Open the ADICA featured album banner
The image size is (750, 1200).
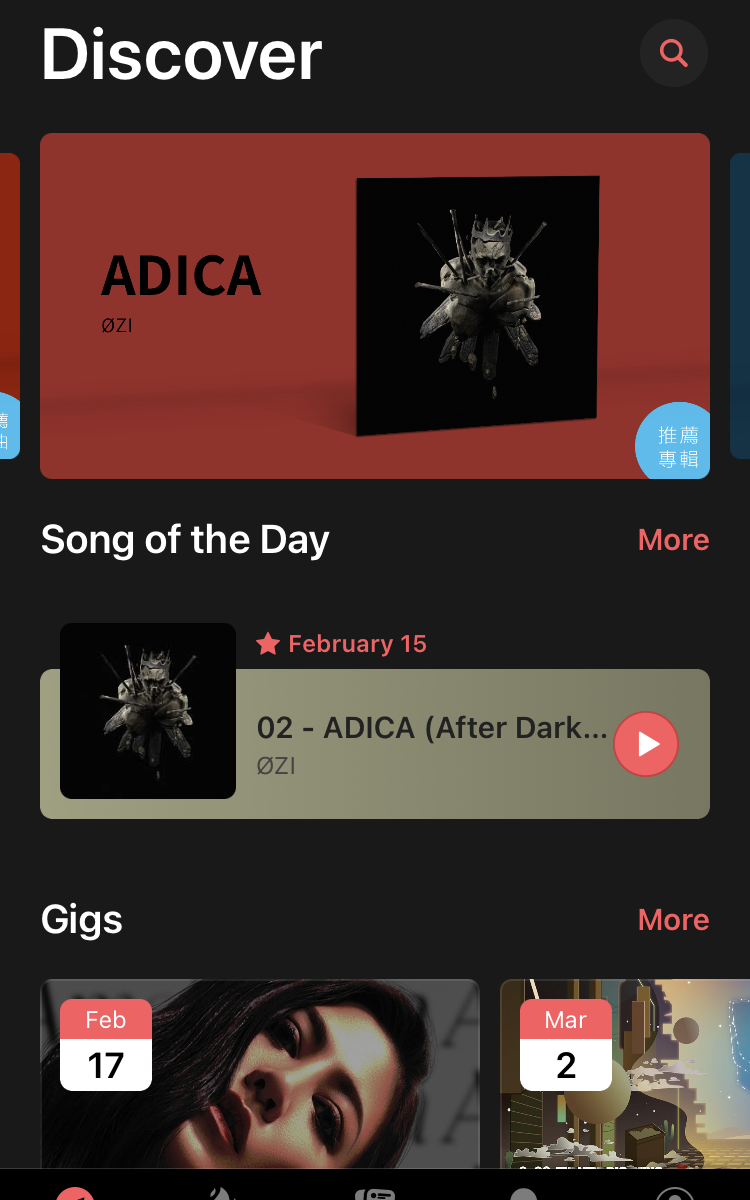point(375,306)
